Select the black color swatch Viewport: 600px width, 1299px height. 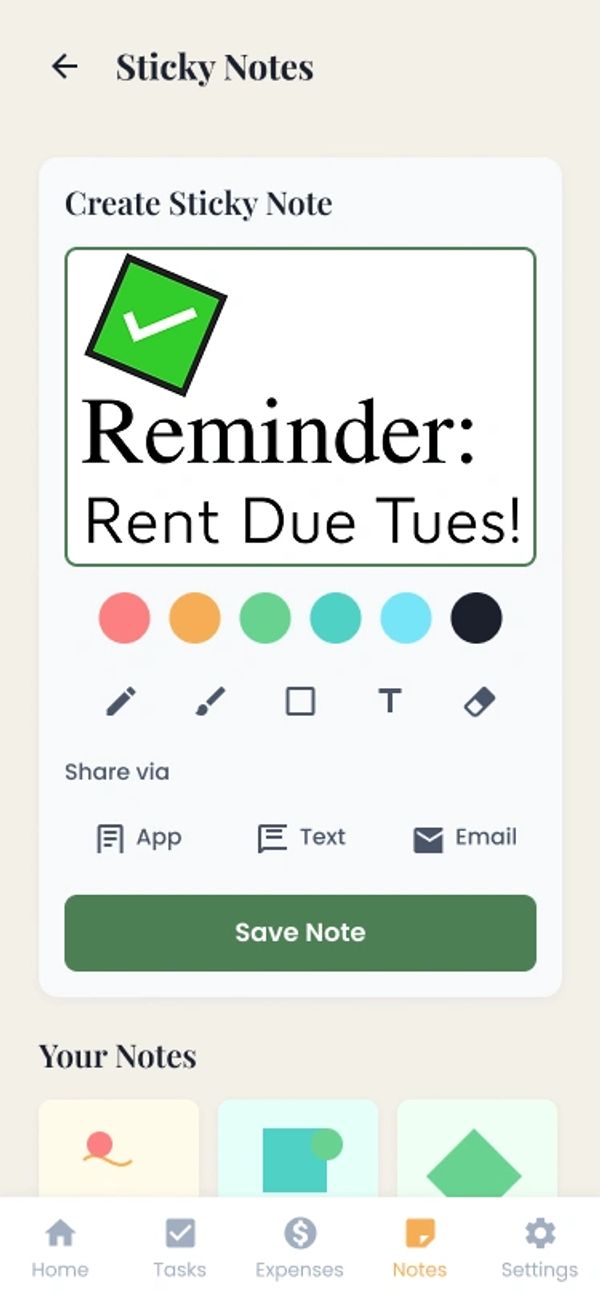point(476,617)
